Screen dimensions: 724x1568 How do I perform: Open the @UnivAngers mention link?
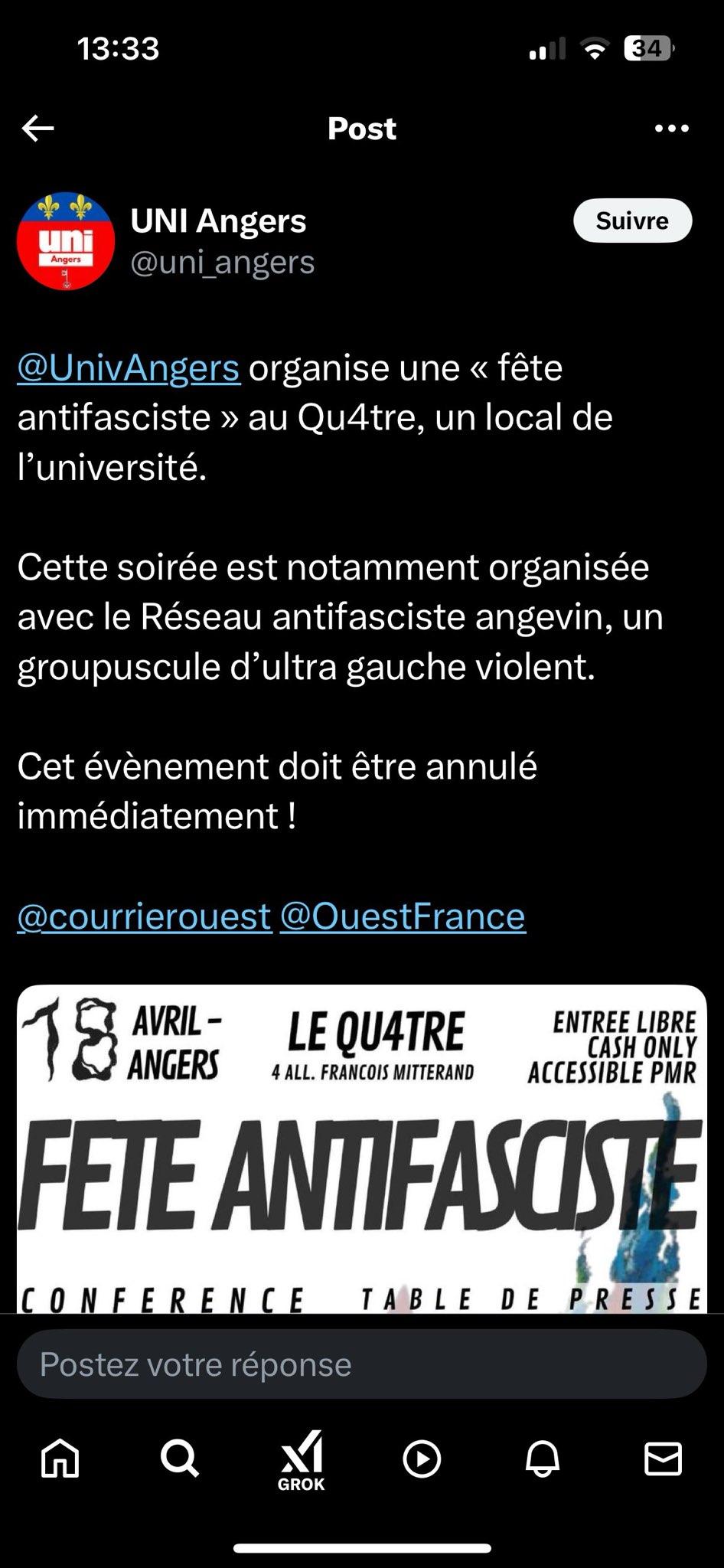[x=129, y=367]
